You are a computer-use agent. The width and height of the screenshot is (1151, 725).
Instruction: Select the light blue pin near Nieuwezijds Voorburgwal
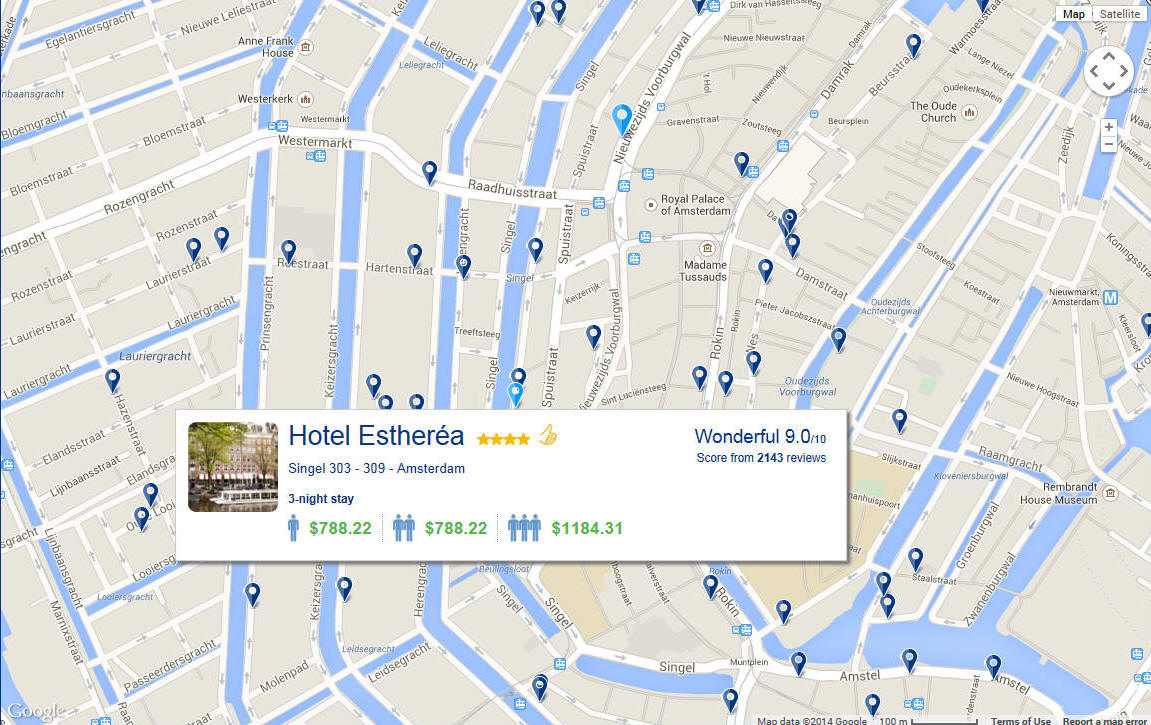point(622,118)
